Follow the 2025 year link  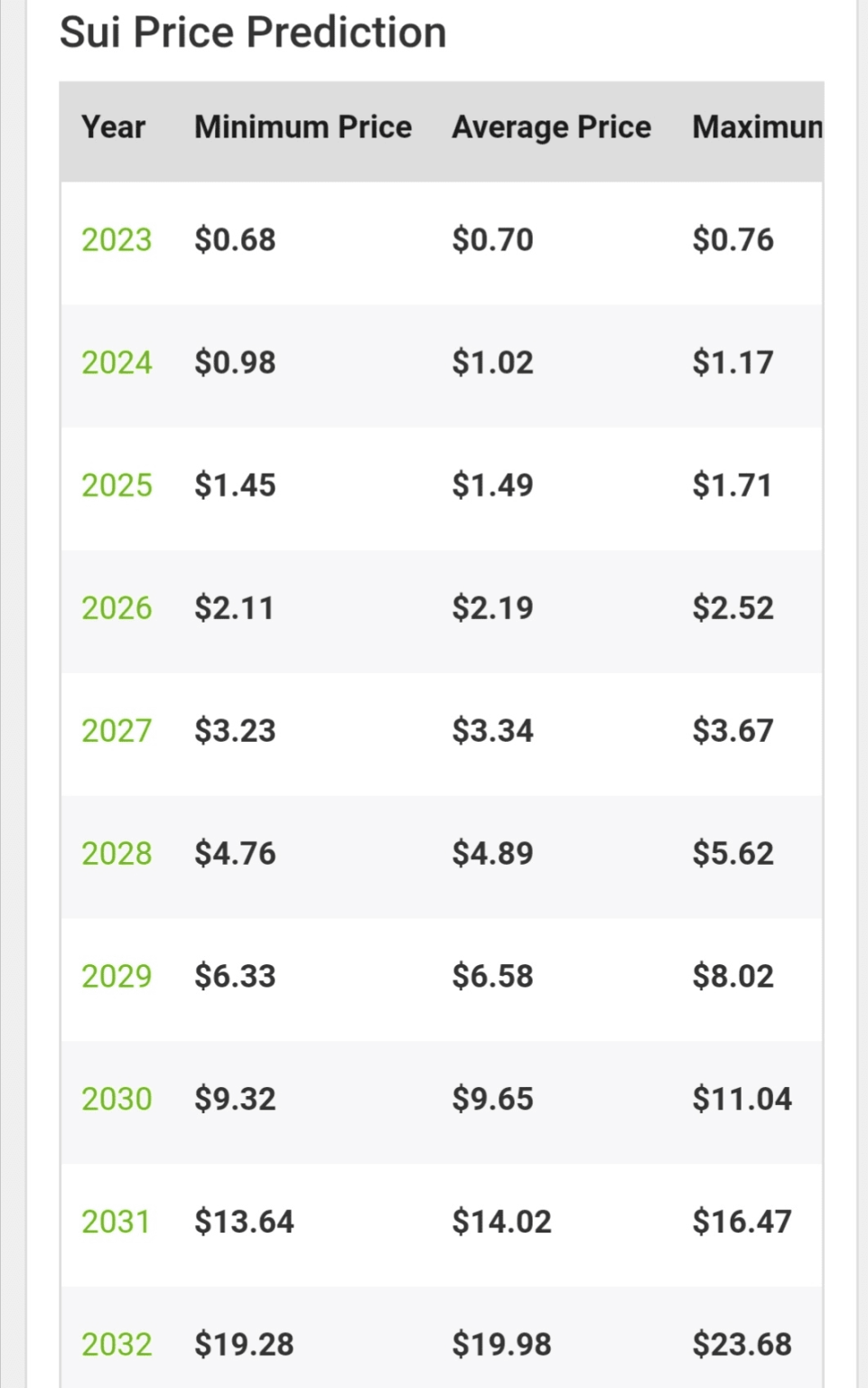117,485
